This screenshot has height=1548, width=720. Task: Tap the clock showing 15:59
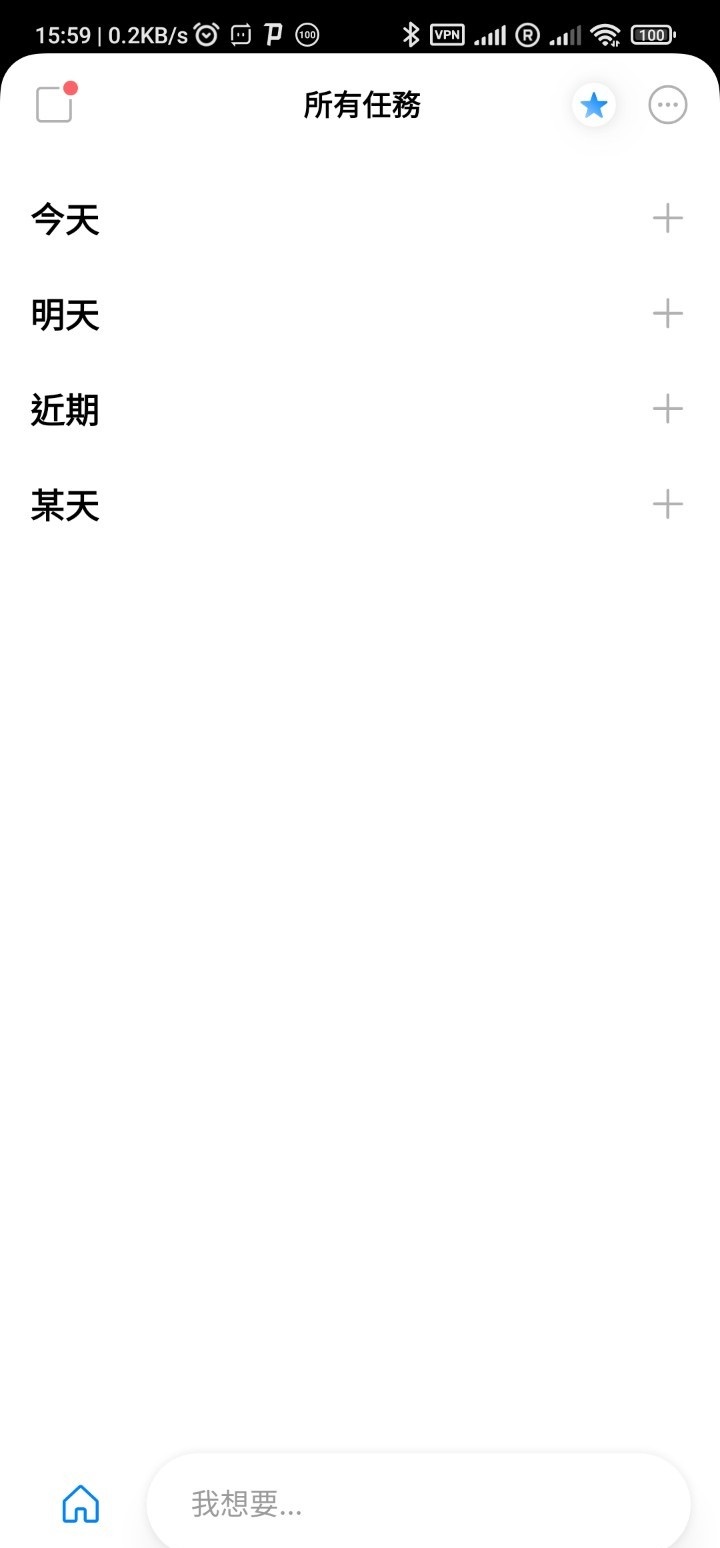coord(63,33)
